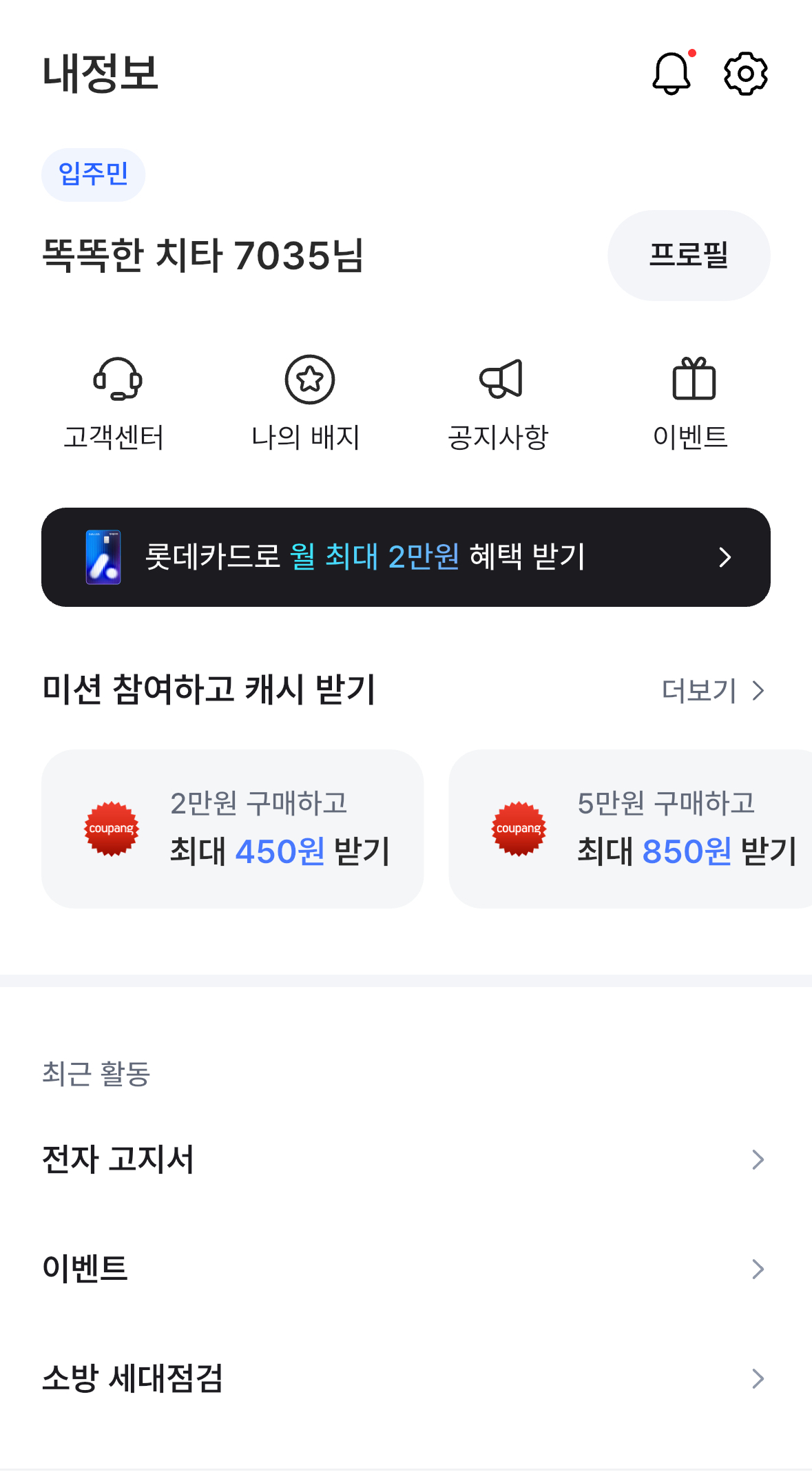Tap 더보기 for more missions
The width and height of the screenshot is (812, 1472).
pyautogui.click(x=713, y=690)
